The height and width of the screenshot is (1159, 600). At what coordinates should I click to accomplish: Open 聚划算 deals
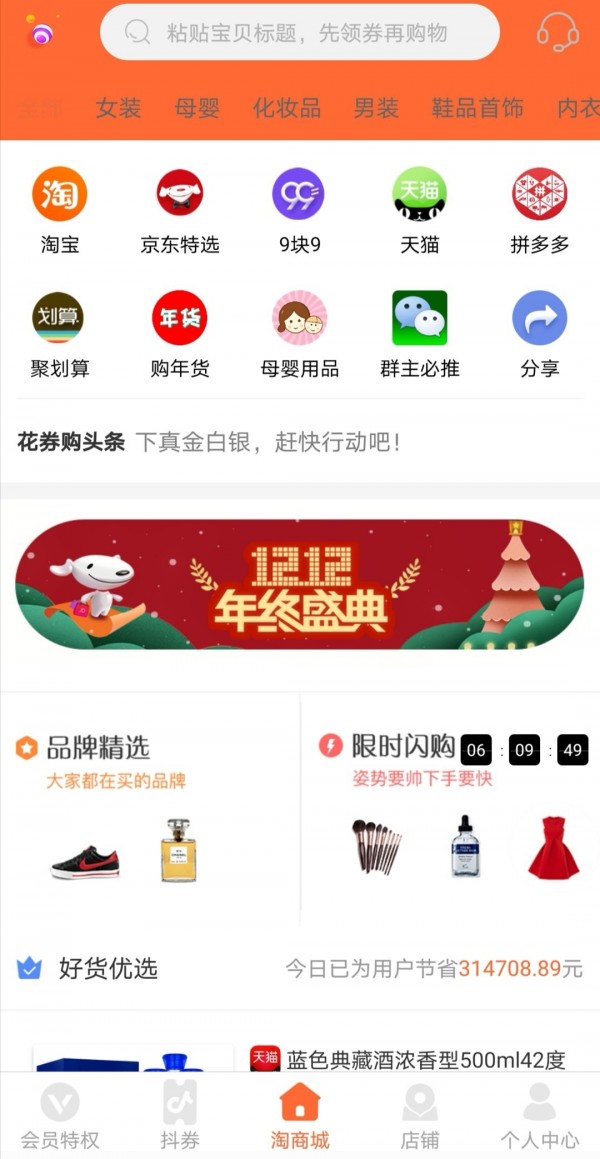pos(60,335)
